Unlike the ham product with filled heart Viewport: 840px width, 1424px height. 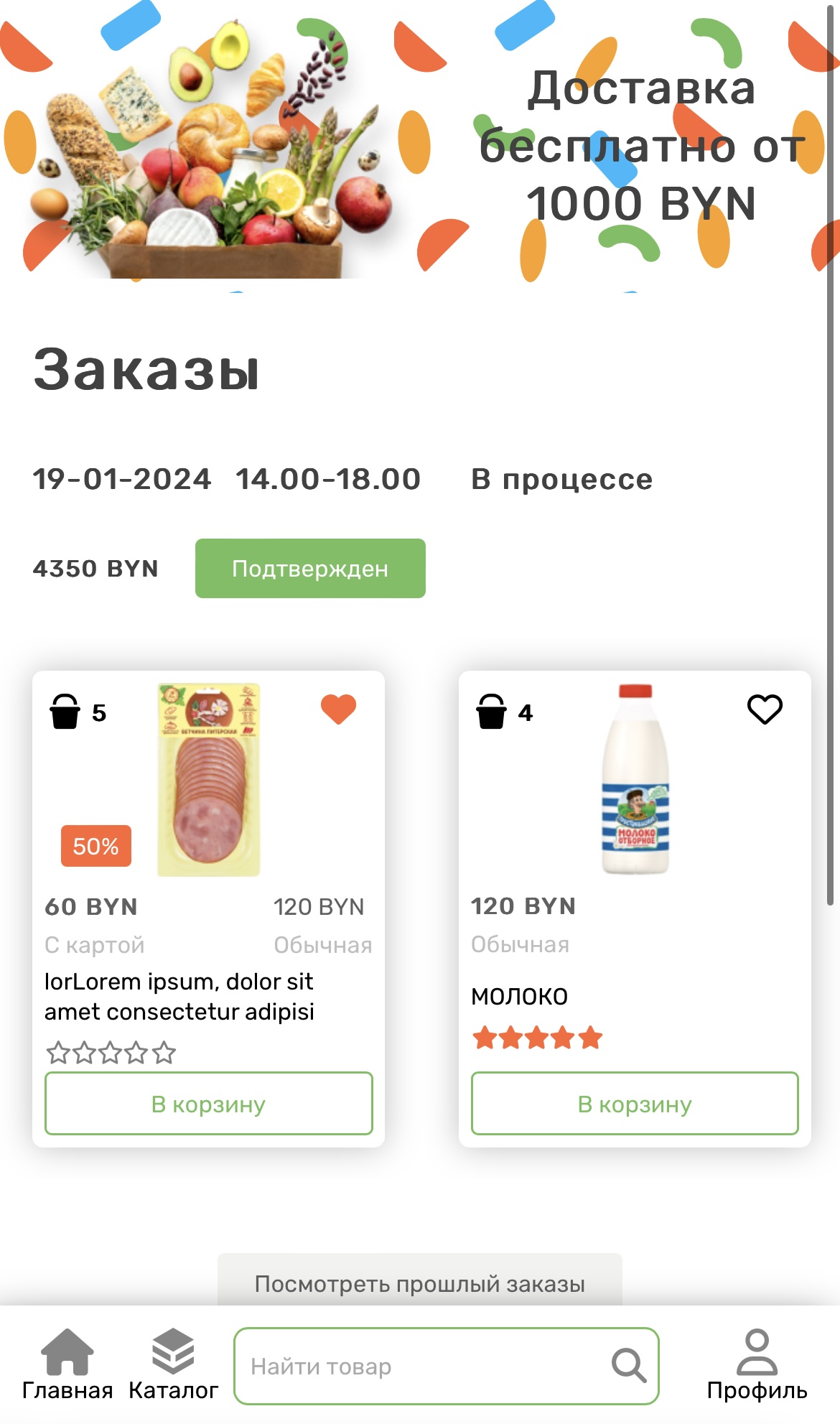pyautogui.click(x=338, y=709)
